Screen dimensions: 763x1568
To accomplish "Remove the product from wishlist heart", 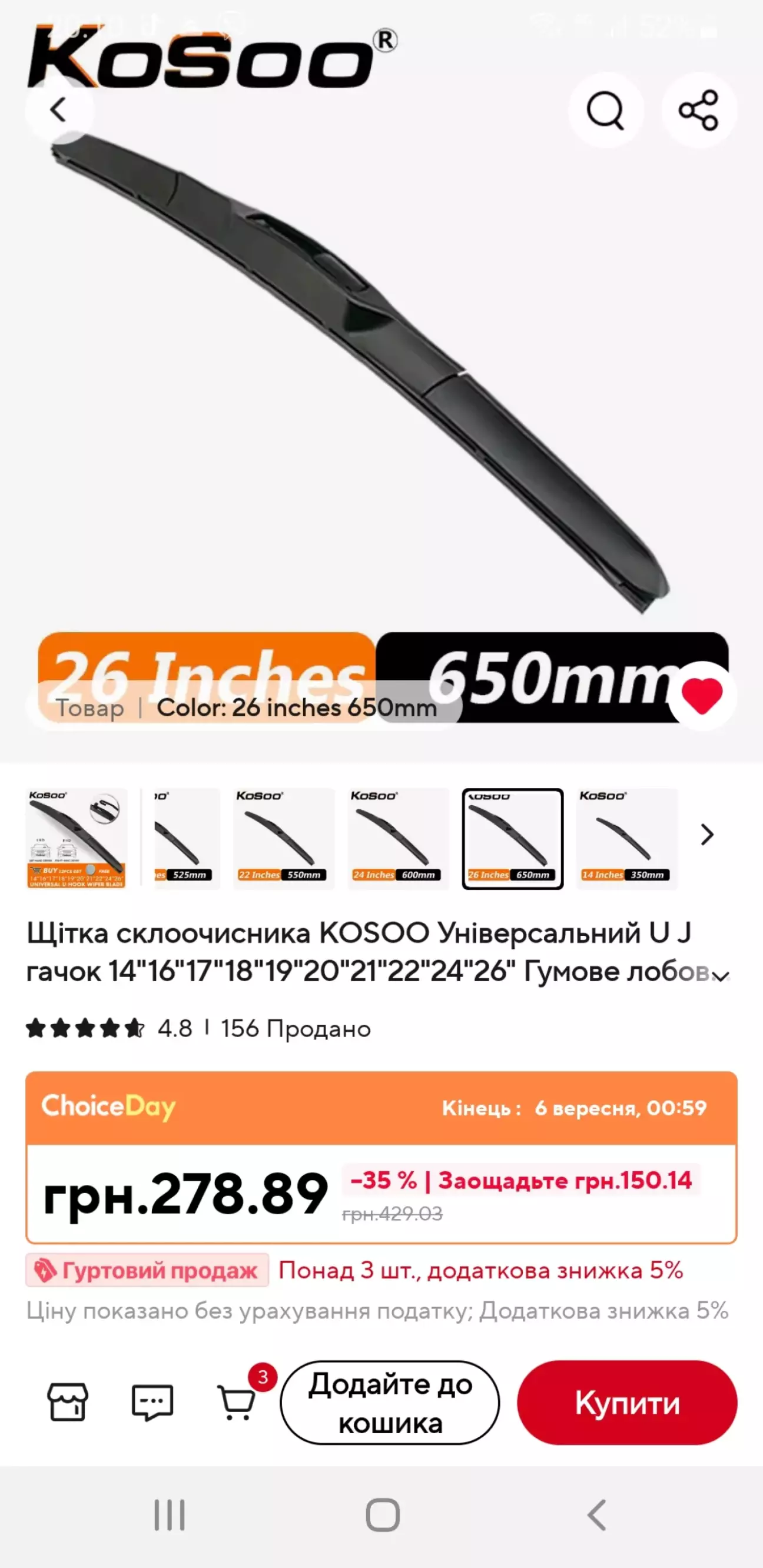I will pos(702,695).
